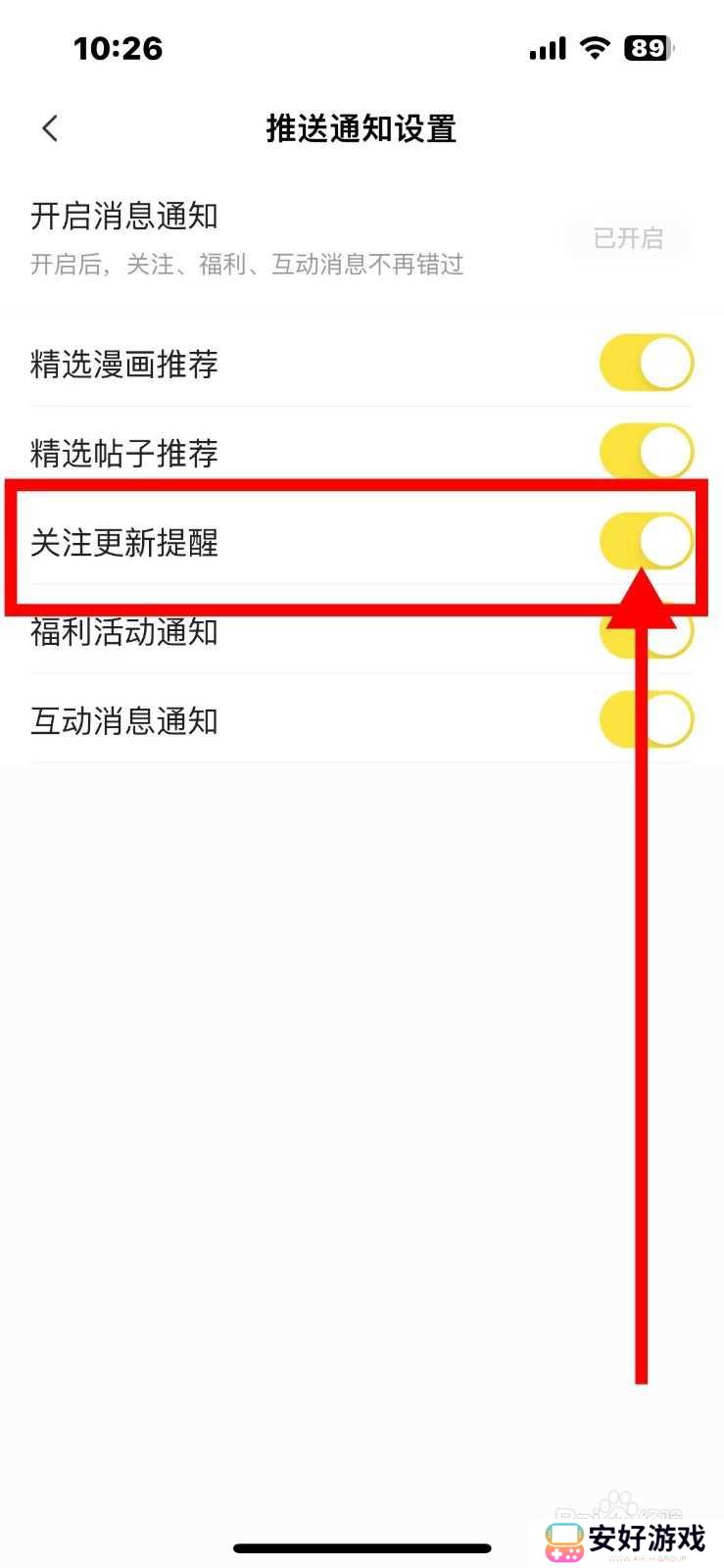Tap the 10:26 clock in the status bar
This screenshot has height=1568, width=724.
pos(119,48)
